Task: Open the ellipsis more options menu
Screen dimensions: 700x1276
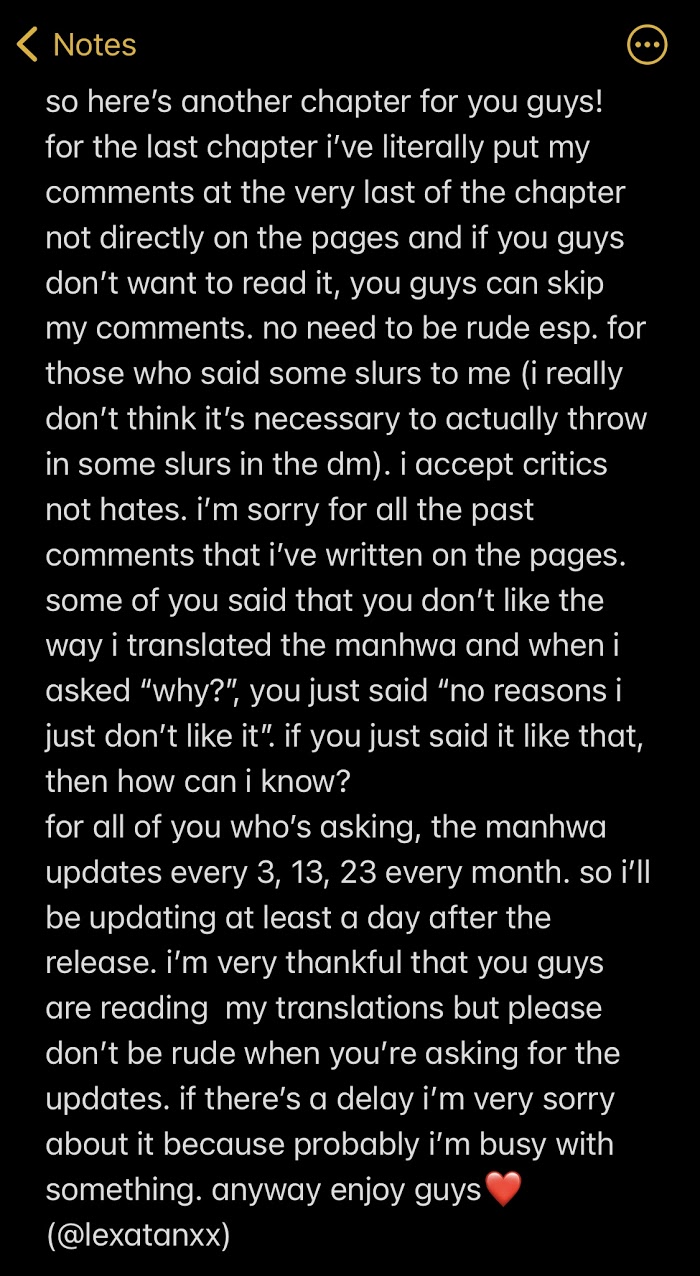Action: point(646,45)
